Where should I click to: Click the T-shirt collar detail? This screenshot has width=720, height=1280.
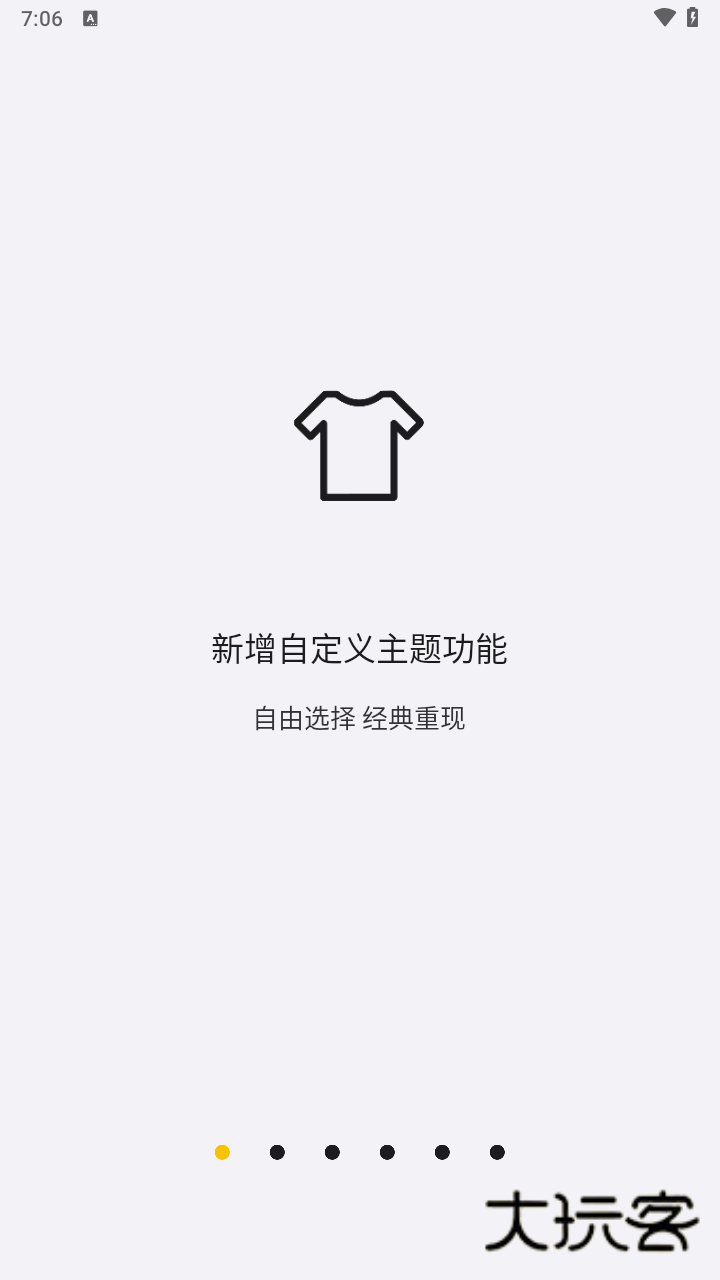pos(359,398)
